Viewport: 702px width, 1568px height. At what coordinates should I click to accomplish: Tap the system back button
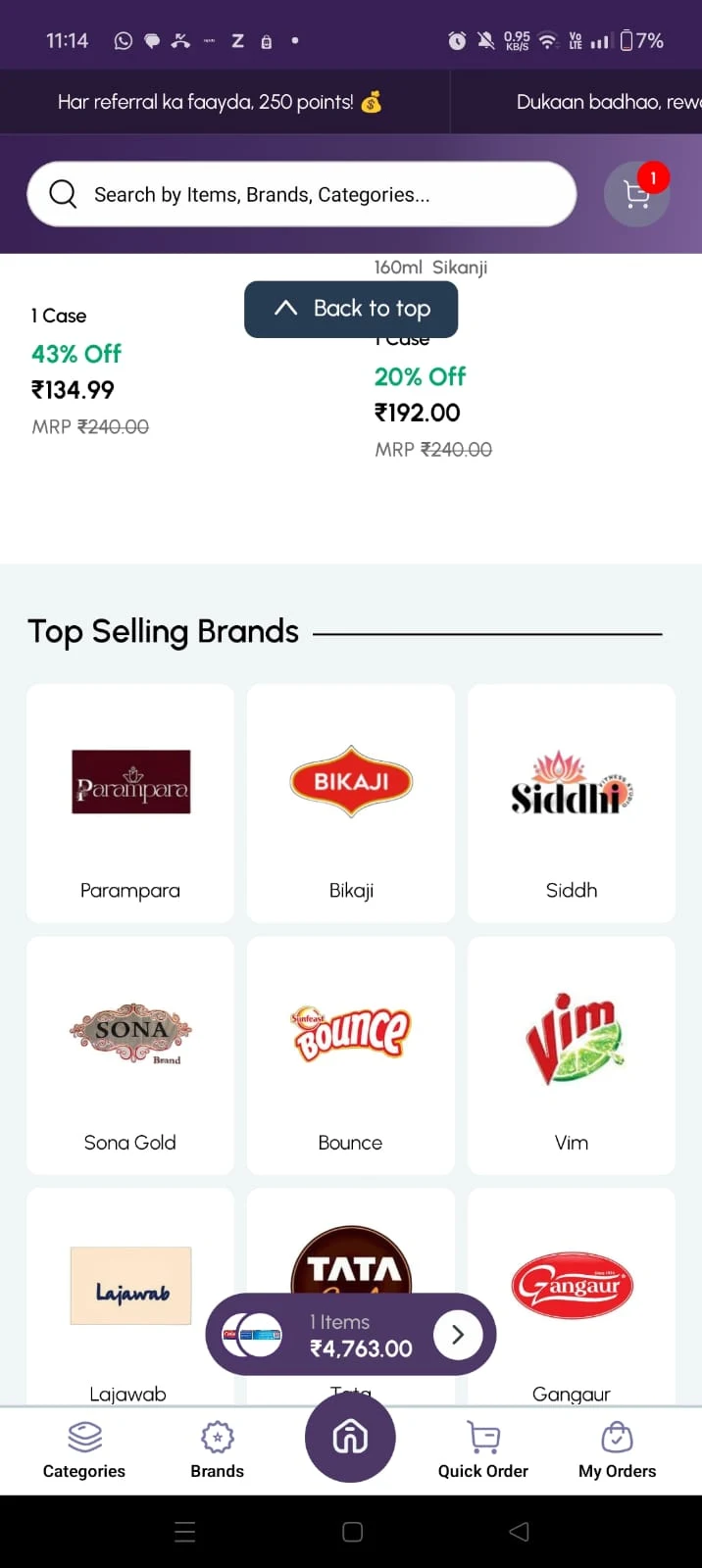[x=519, y=1532]
